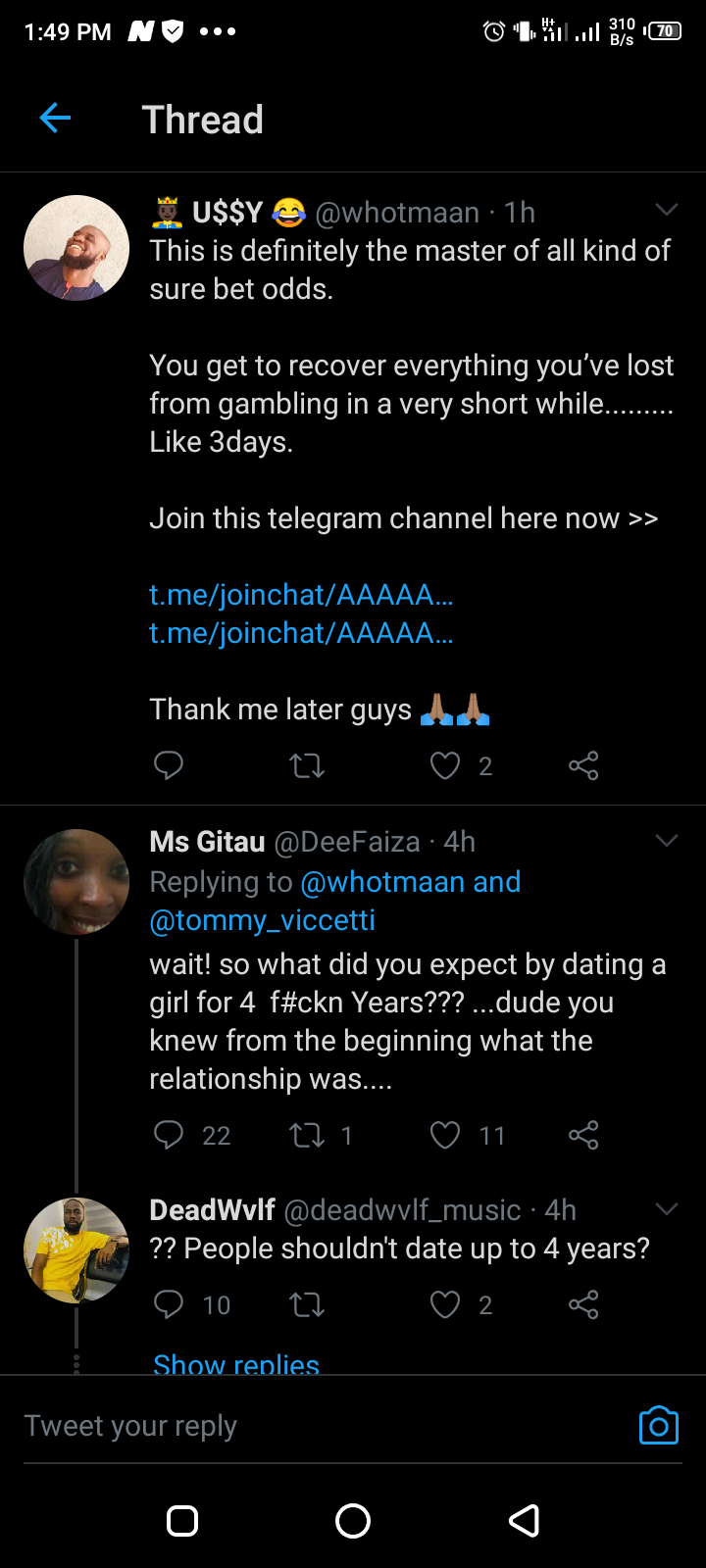Open the @tommy_viccetti mention link
The width and height of the screenshot is (706, 1568).
262,920
